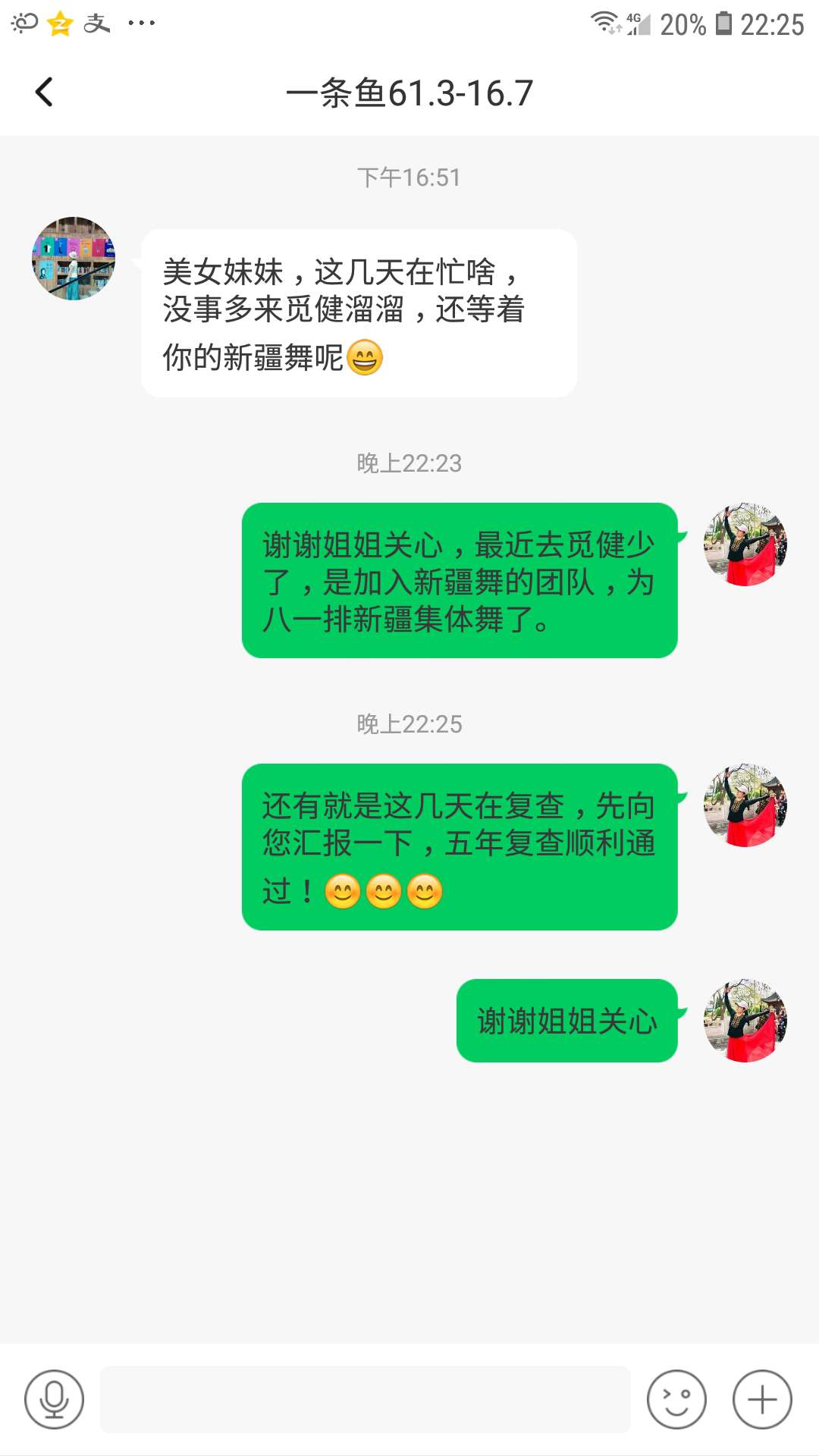The image size is (819, 1456).
Task: Tap the green bubble 谢谢姐姐关心
Action: [x=568, y=1021]
